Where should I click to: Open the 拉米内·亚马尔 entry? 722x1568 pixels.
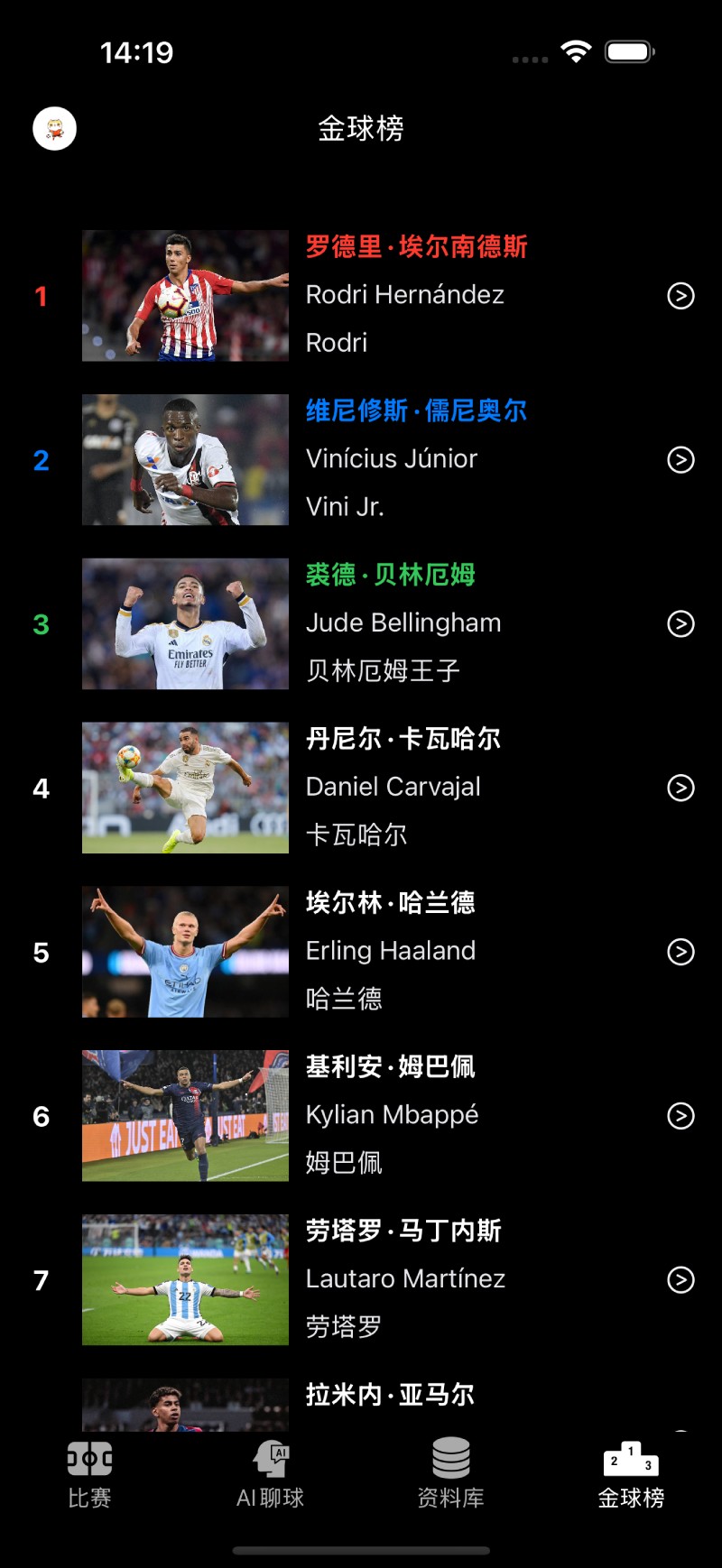(390, 1396)
